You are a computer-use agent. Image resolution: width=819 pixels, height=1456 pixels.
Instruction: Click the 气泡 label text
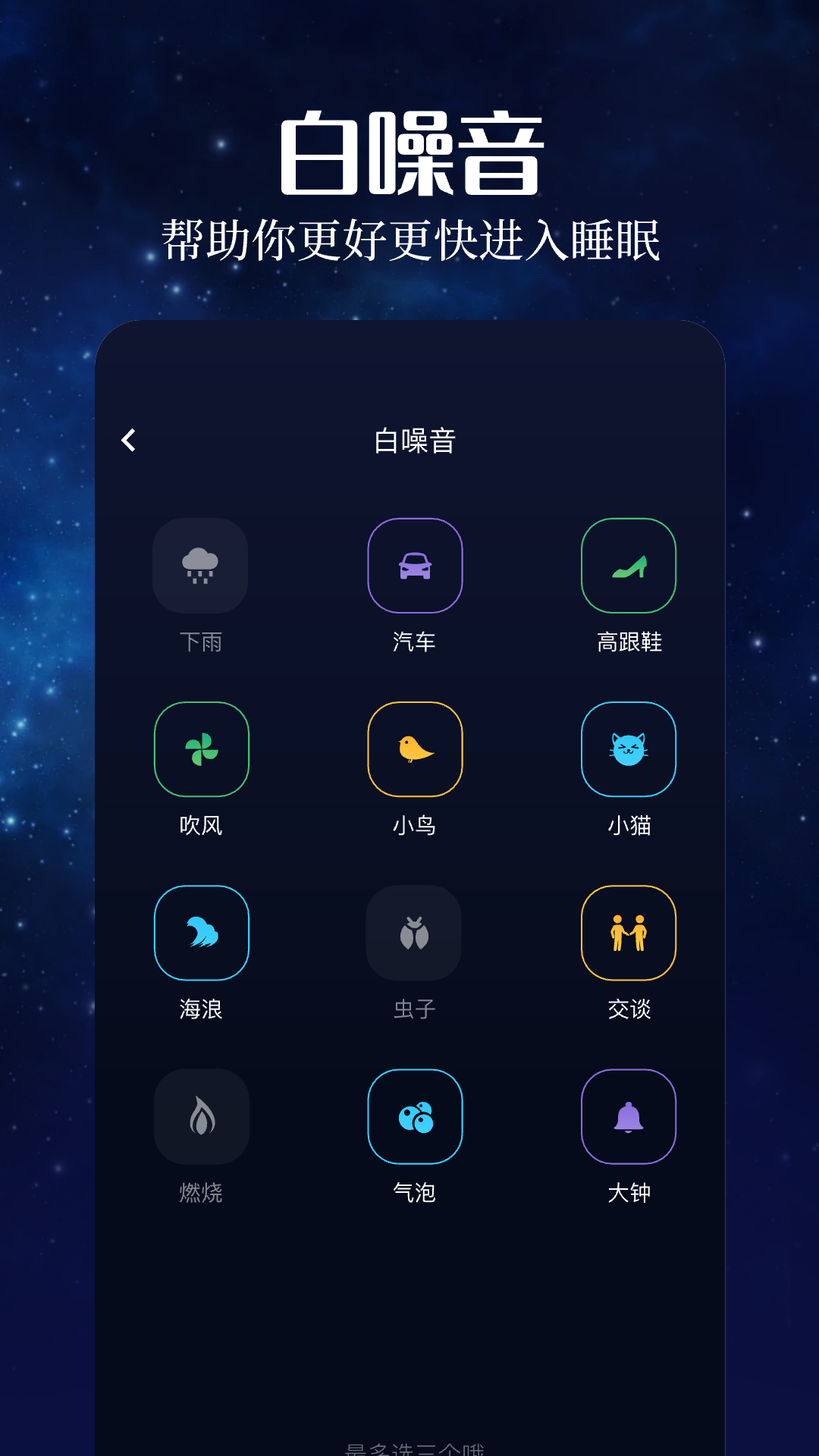coord(414,1192)
